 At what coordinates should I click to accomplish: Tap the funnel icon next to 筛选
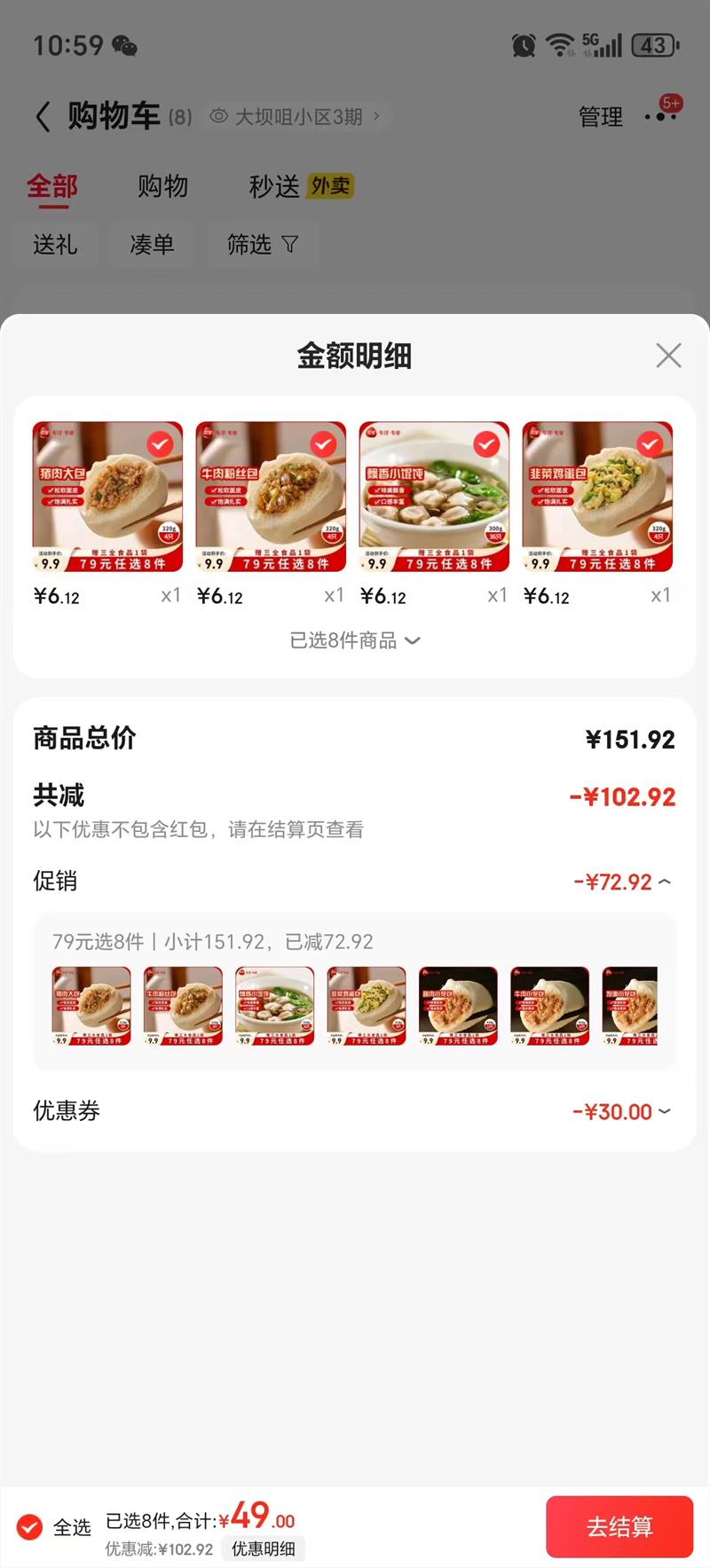291,246
